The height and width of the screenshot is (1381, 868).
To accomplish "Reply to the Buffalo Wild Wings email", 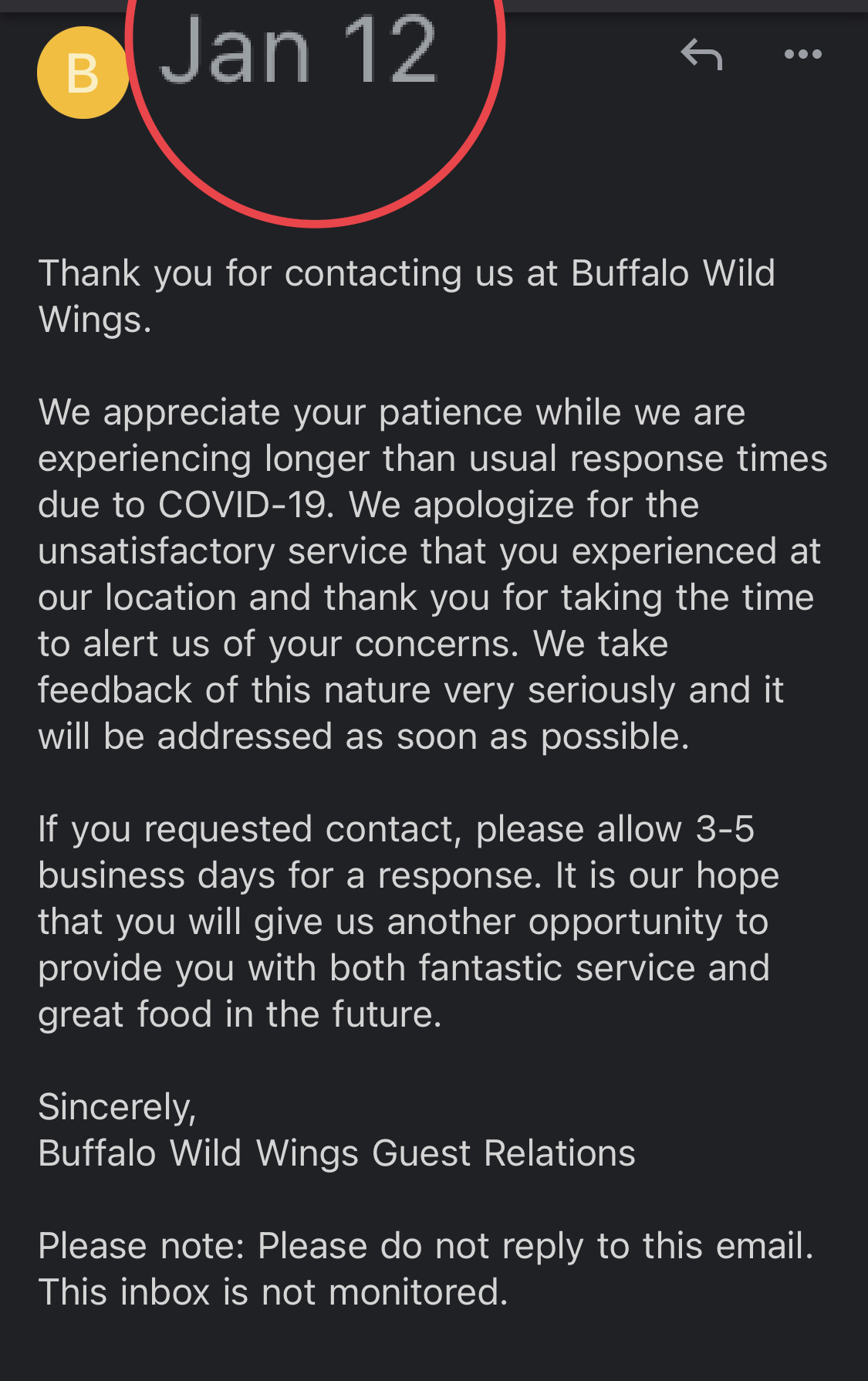I will coord(701,54).
